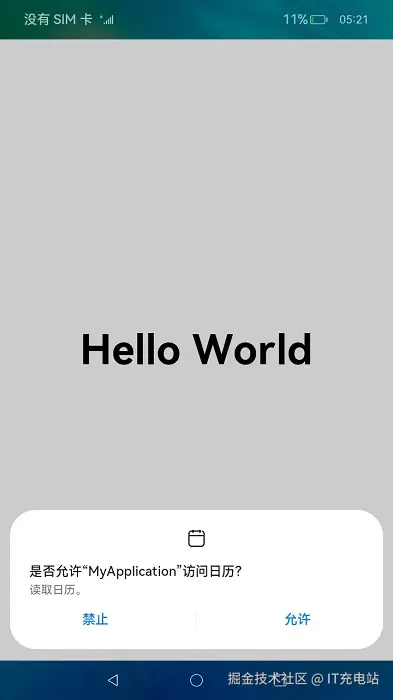The width and height of the screenshot is (393, 700).
Task: Go back with the navigation bar arrow
Action: pyautogui.click(x=113, y=680)
